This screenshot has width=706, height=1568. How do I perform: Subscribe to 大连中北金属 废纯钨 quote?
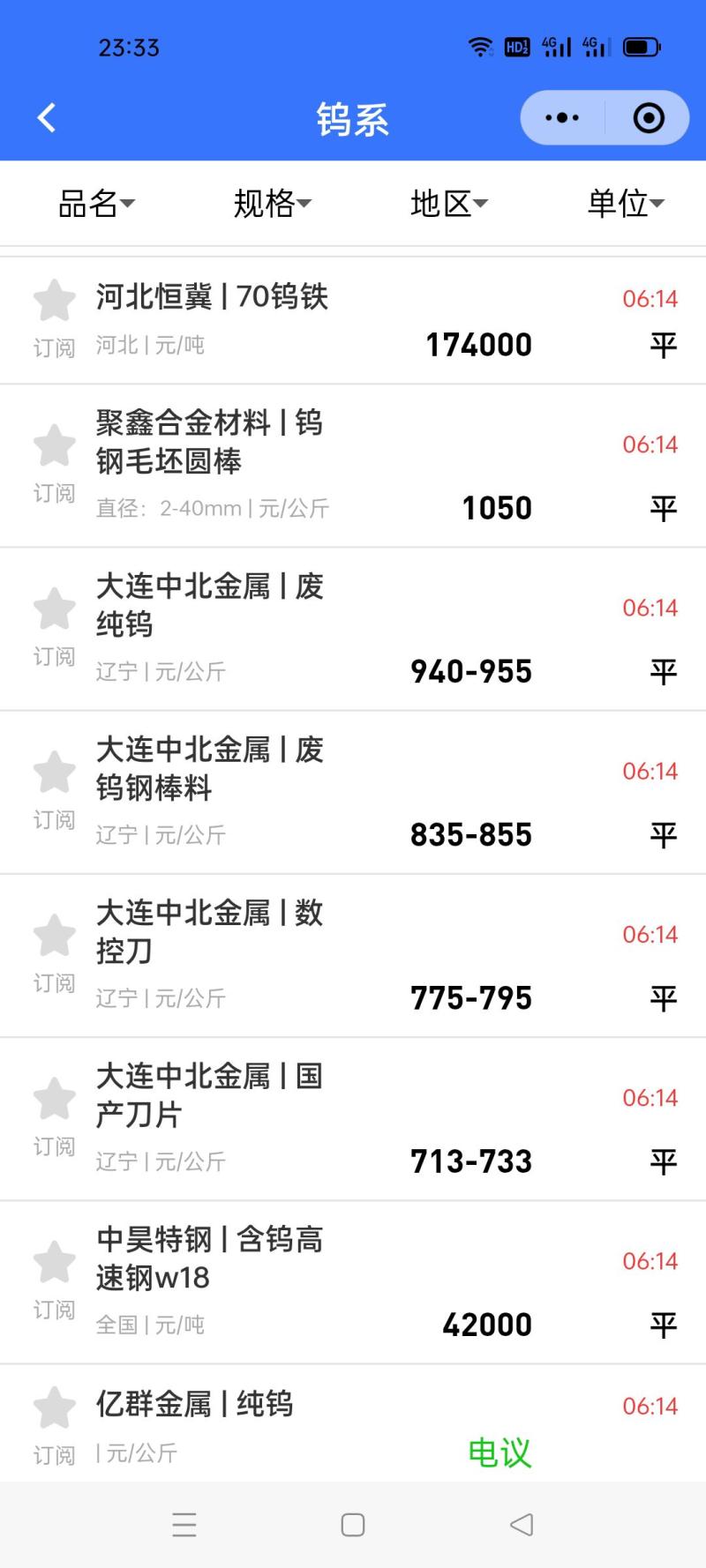(x=55, y=610)
